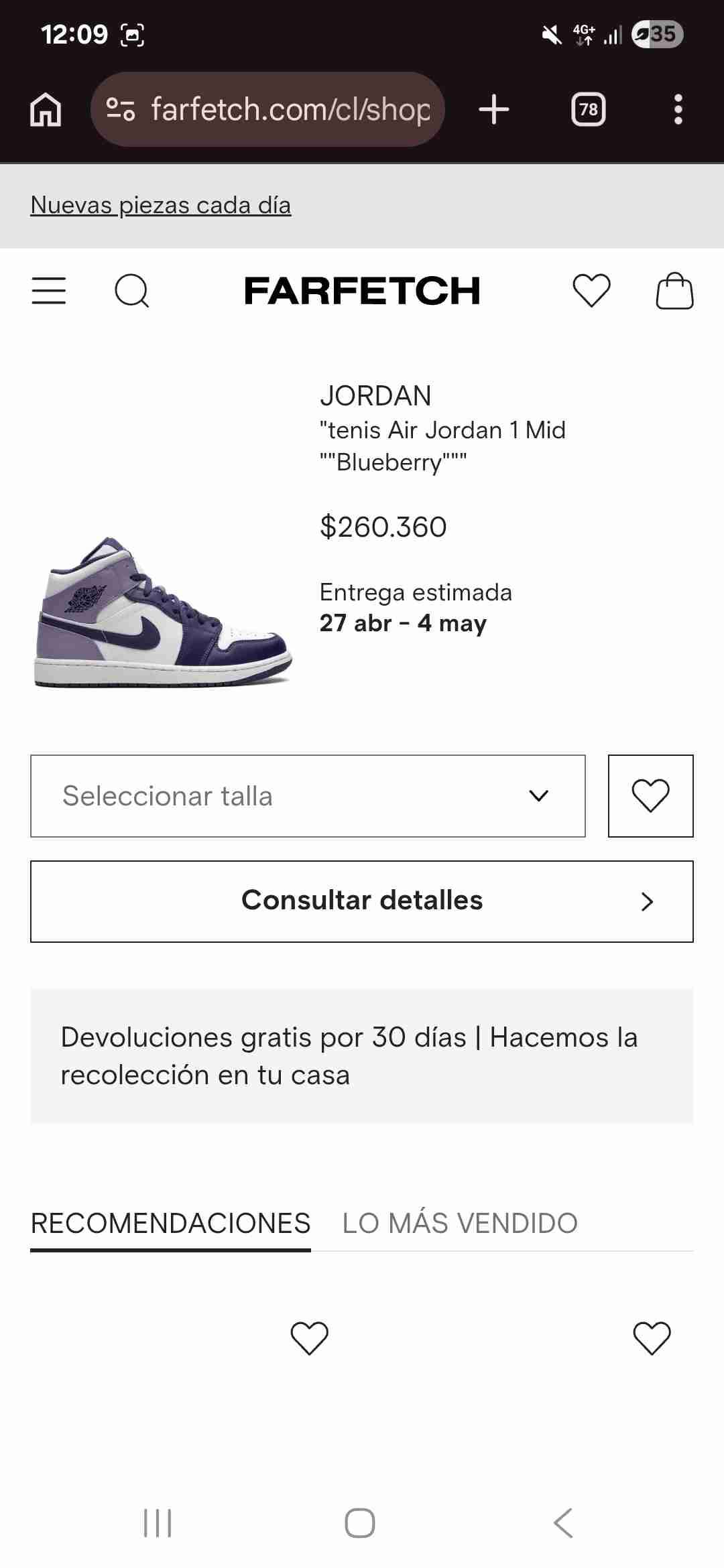Open the Seleccionar talla size dropdown
The height and width of the screenshot is (1568, 724).
click(308, 796)
